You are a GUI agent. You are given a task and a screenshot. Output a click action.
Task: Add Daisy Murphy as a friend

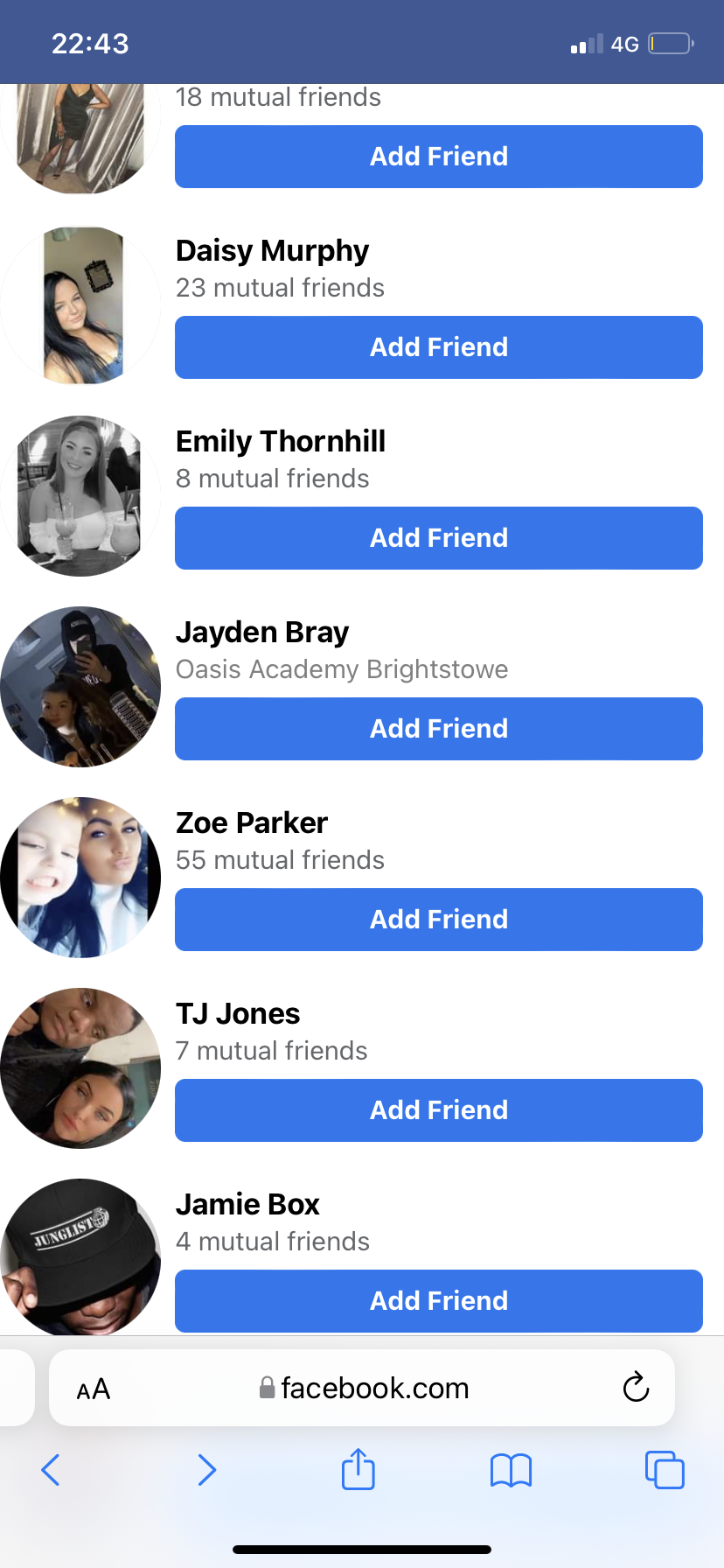tap(439, 347)
